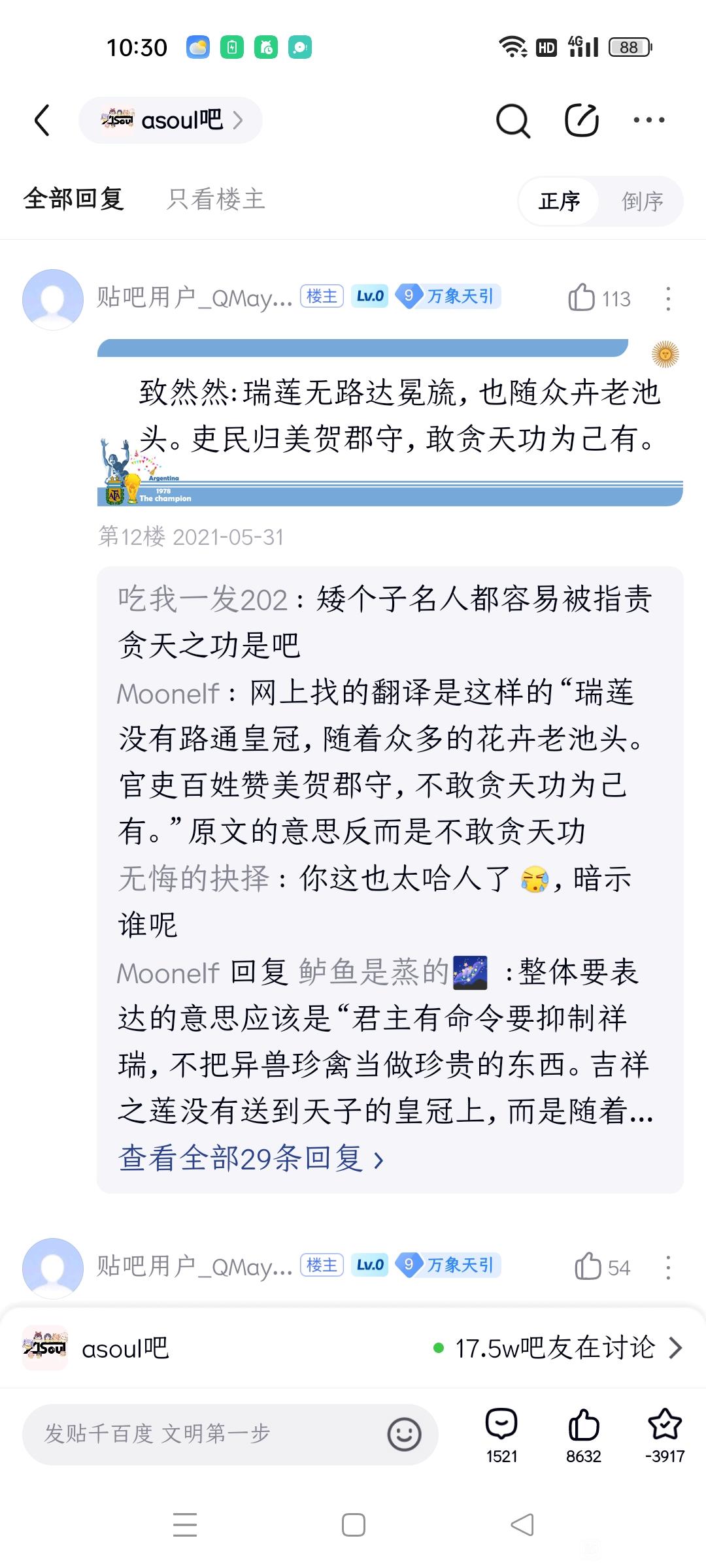
Task: Switch to 只看楼主 tab
Action: click(215, 199)
